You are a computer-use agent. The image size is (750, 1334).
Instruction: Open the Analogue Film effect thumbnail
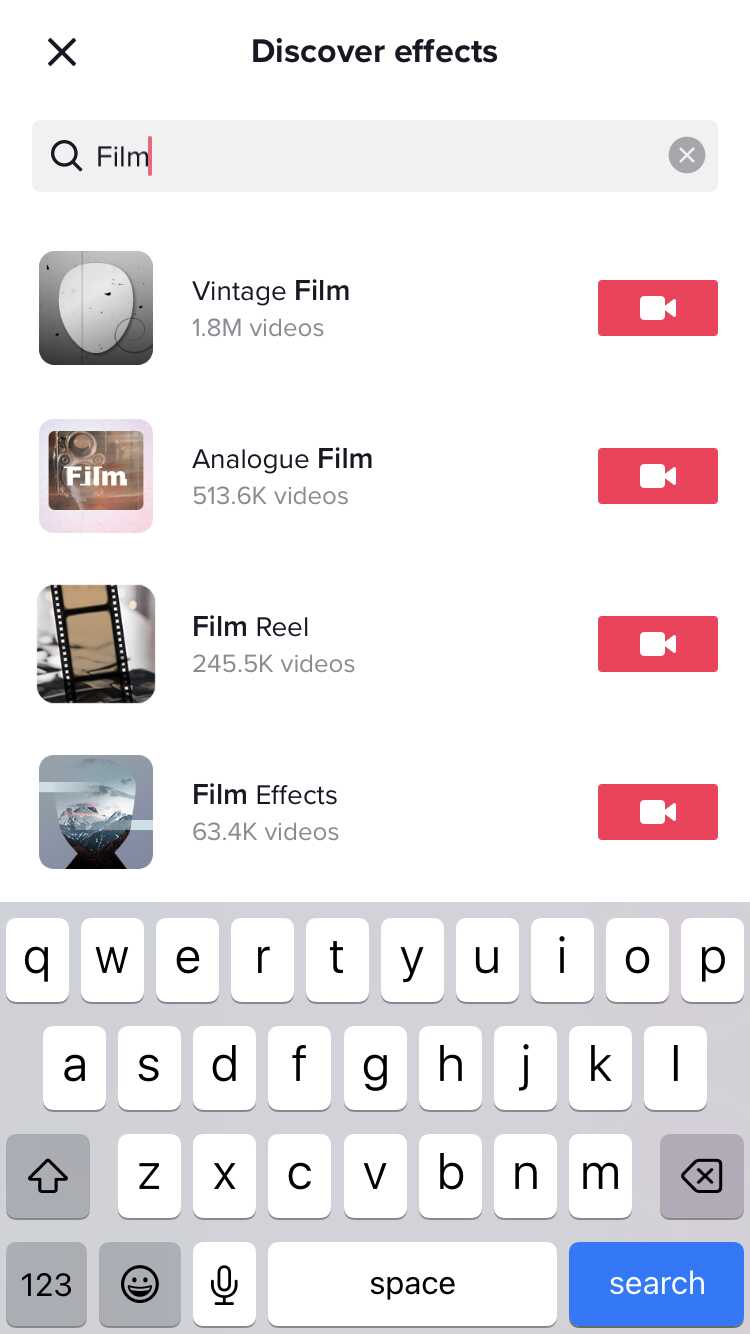click(95, 476)
